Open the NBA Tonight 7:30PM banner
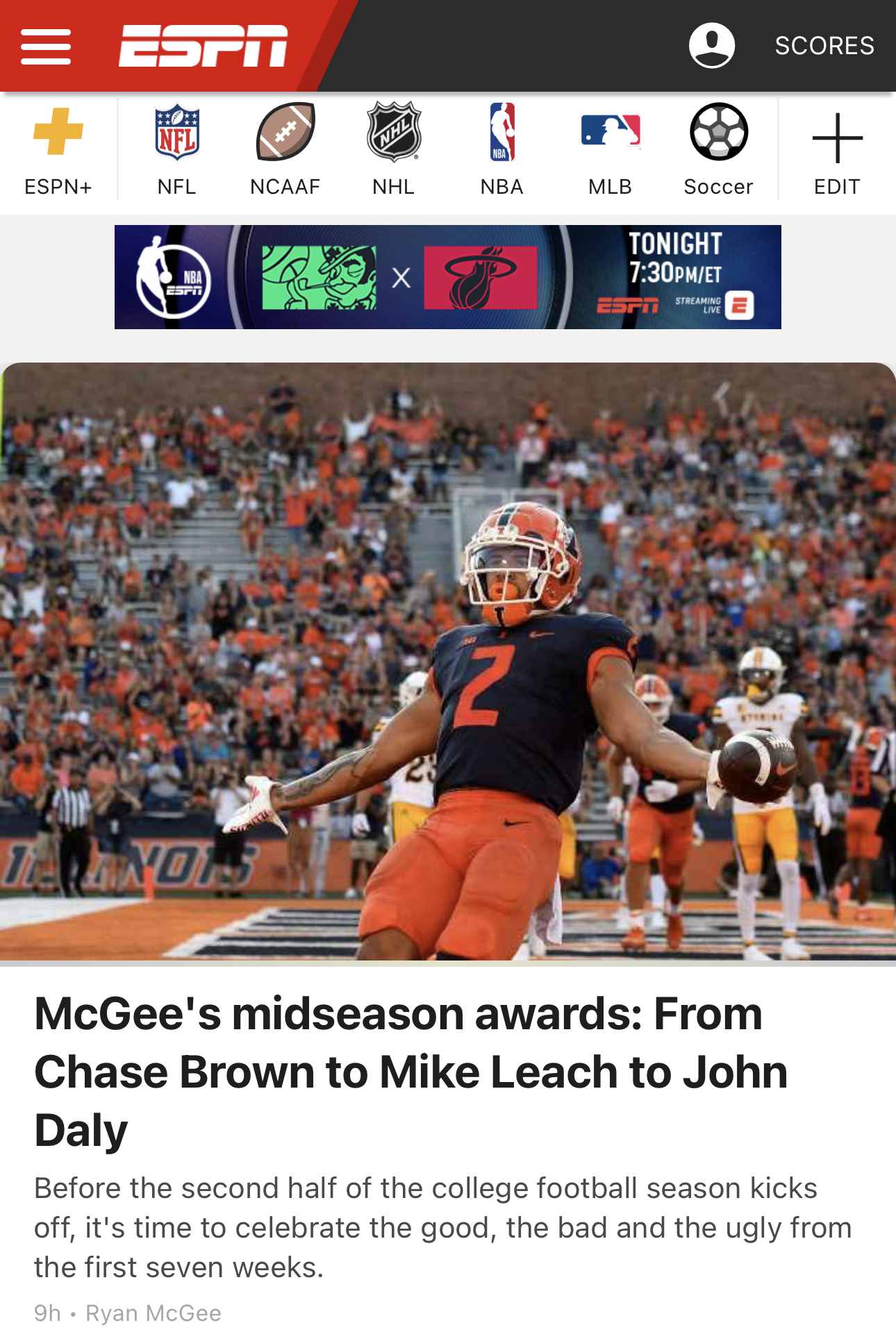The image size is (896, 1339). pyautogui.click(x=447, y=277)
